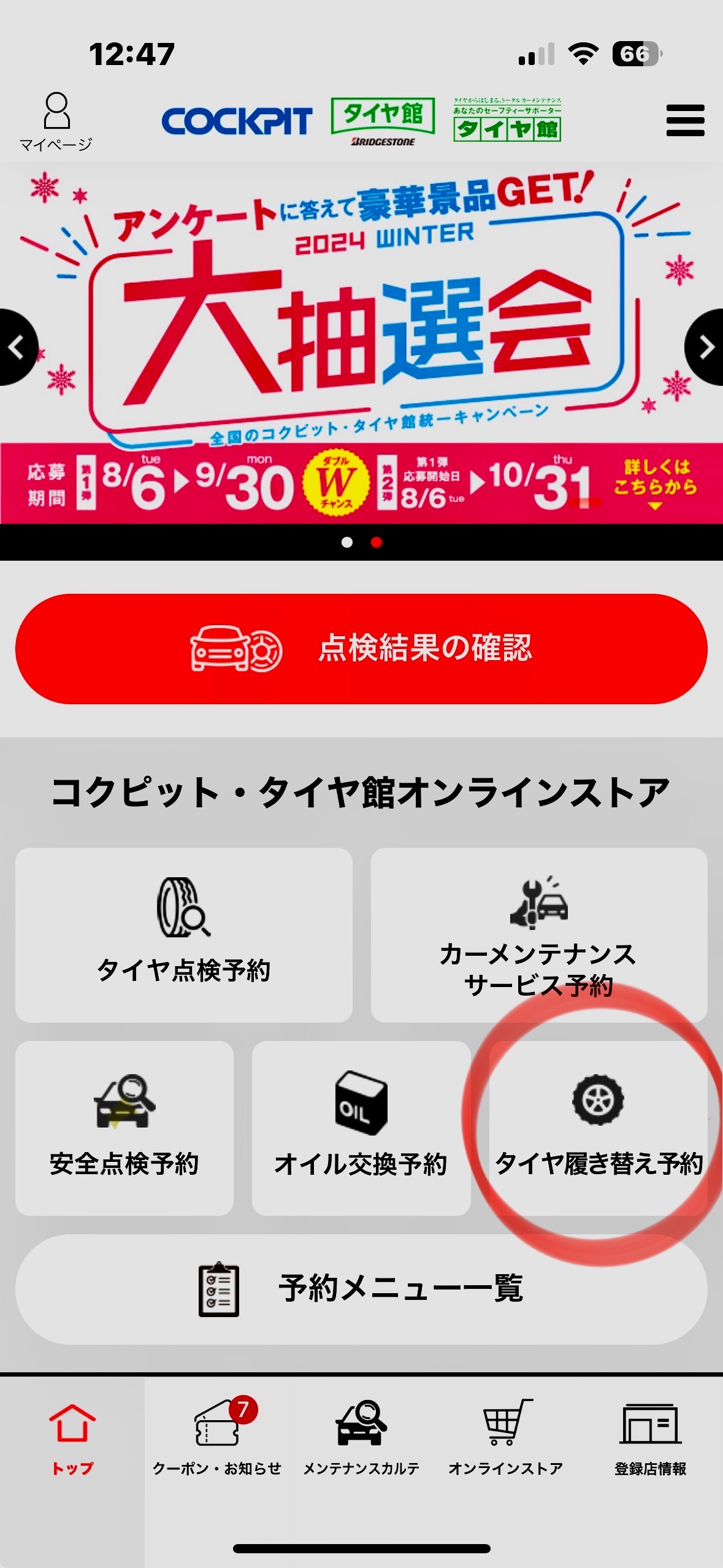Open カーメンテナンスサービス予約
This screenshot has width=723, height=1568.
[538, 935]
